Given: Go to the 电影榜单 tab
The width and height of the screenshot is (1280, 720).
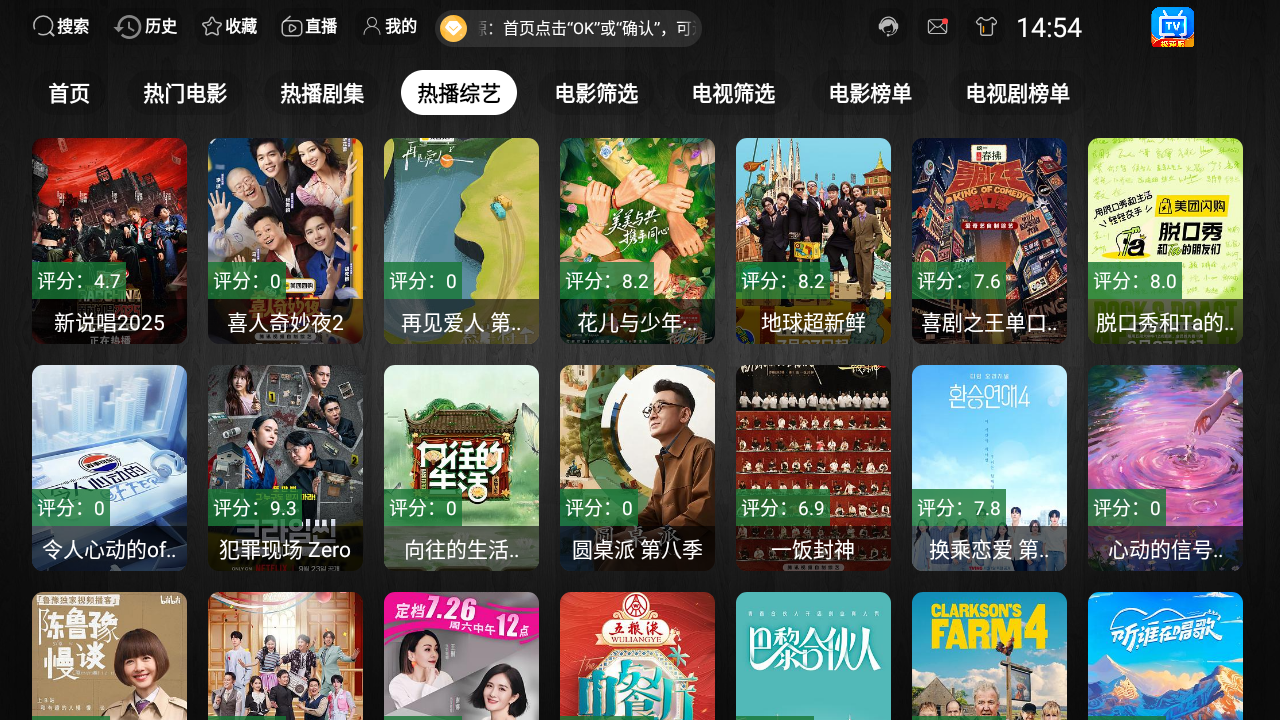Looking at the screenshot, I should [870, 94].
